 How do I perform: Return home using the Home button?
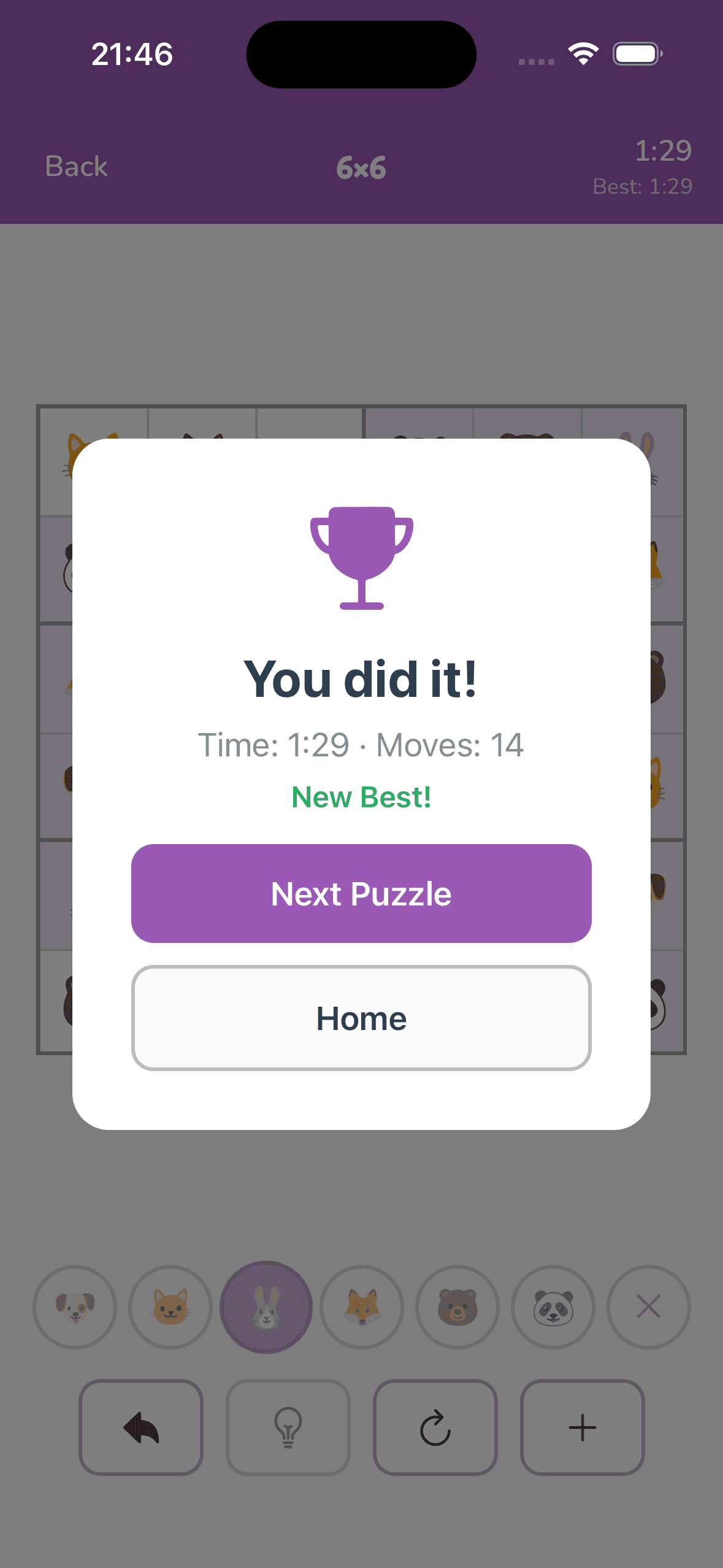(361, 1018)
